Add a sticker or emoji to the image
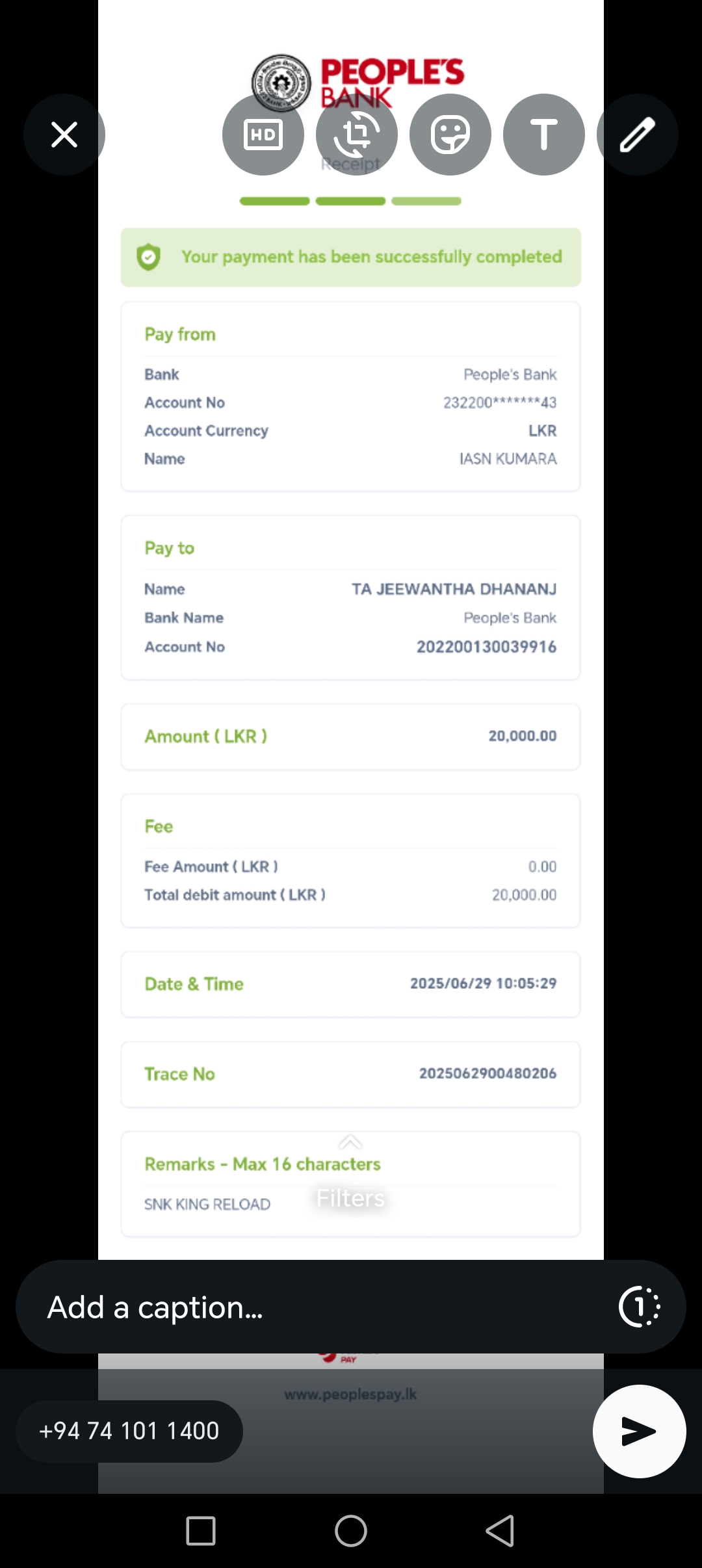This screenshot has width=702, height=1568. (450, 135)
